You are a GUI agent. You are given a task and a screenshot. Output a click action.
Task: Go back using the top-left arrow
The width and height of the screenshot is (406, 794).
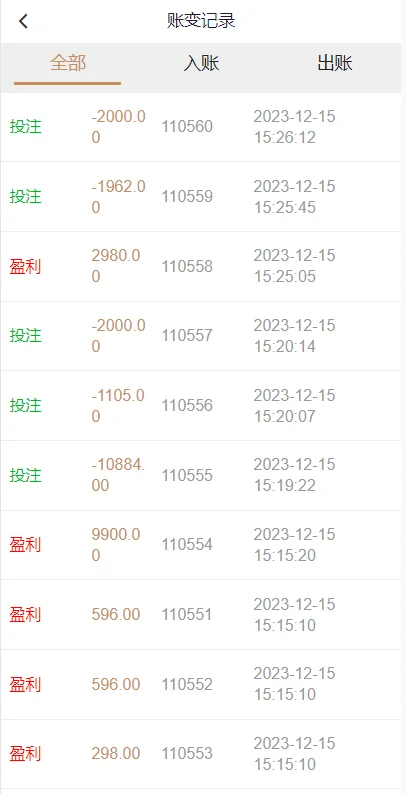click(x=23, y=21)
